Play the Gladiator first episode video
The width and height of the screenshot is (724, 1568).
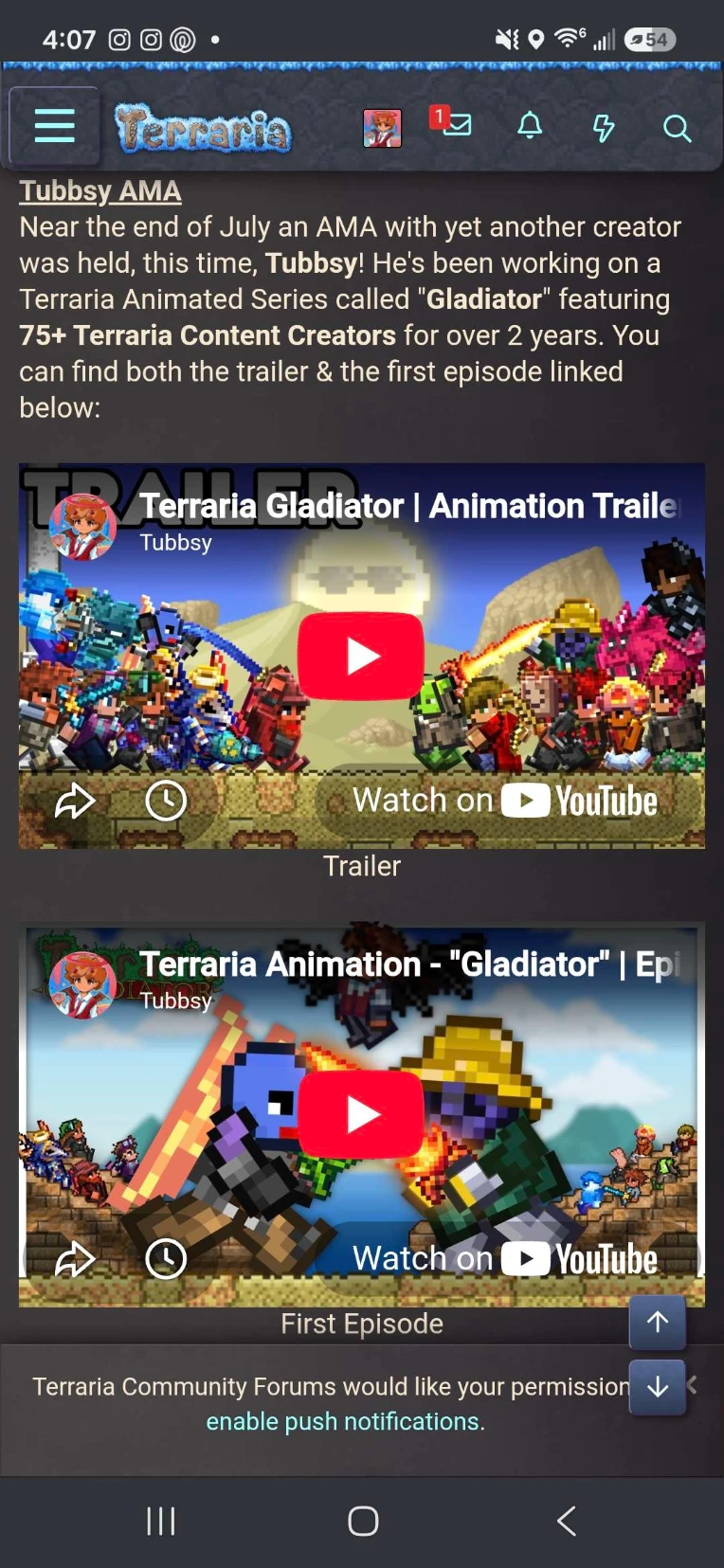[x=360, y=1114]
